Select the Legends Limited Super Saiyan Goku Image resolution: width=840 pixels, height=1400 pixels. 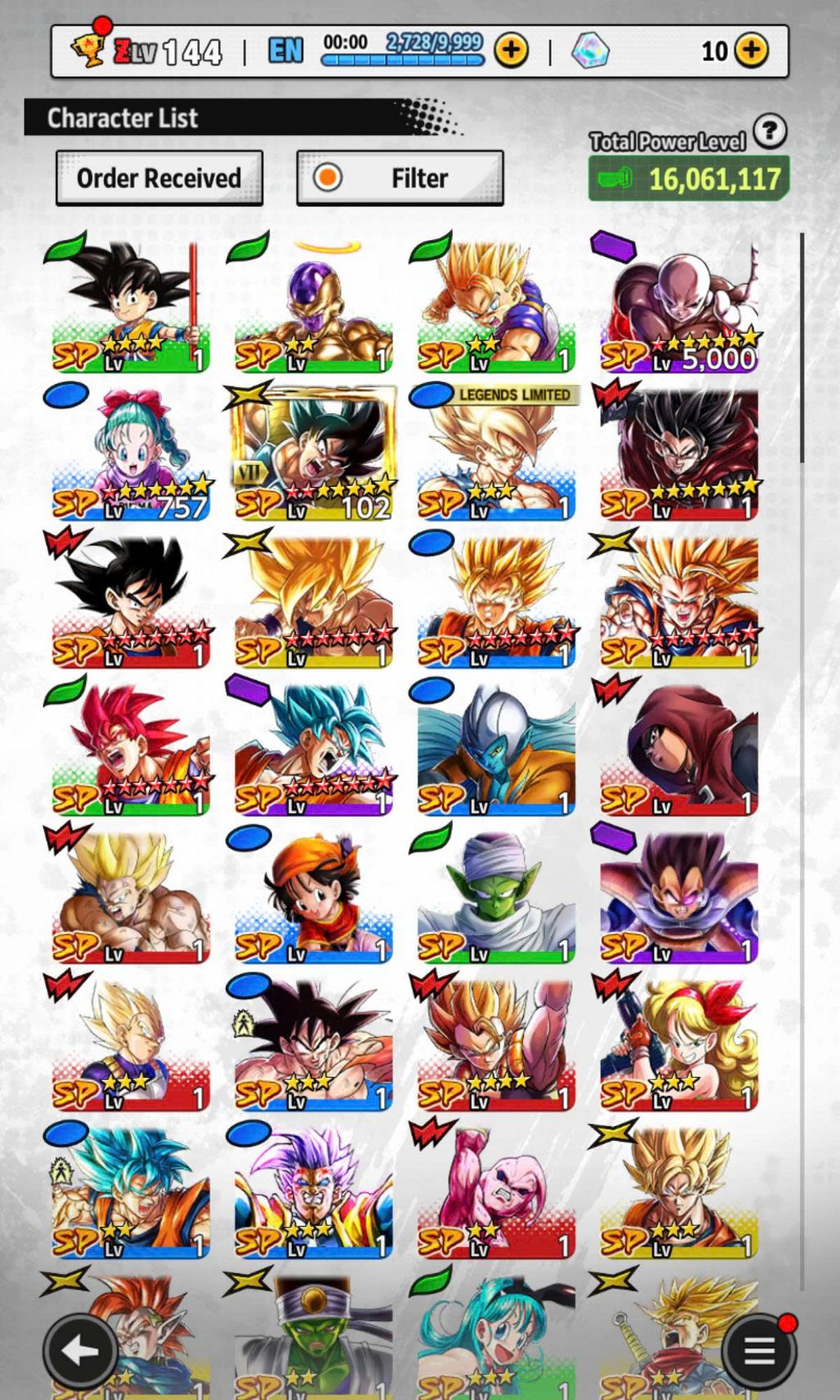click(496, 454)
